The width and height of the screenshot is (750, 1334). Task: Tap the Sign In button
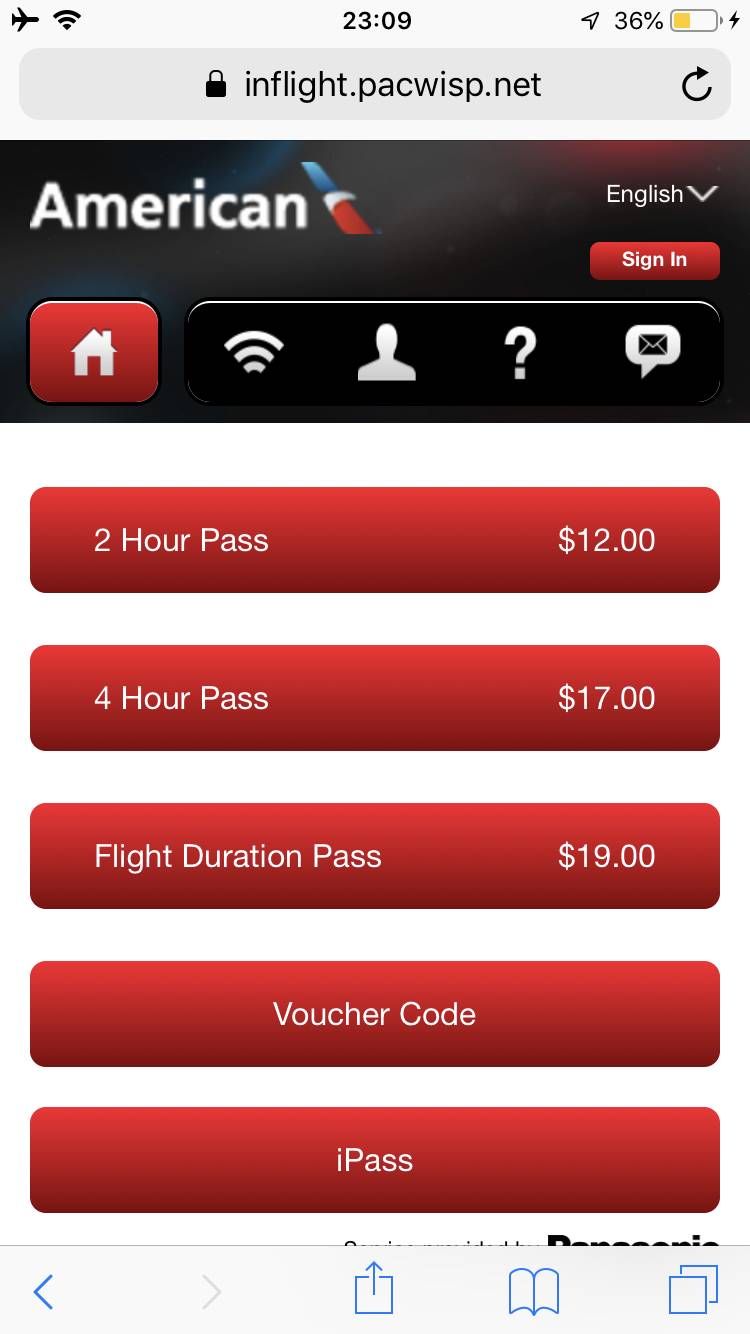(654, 260)
